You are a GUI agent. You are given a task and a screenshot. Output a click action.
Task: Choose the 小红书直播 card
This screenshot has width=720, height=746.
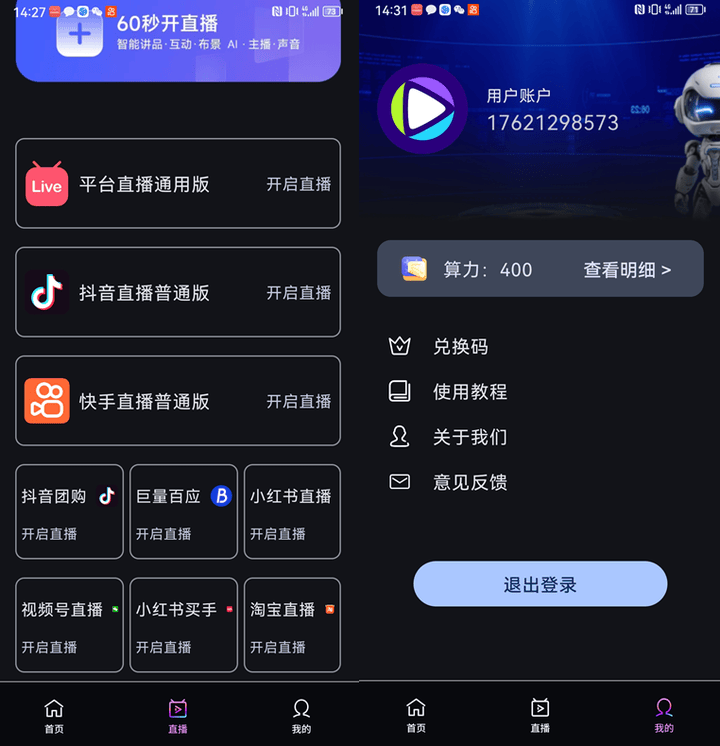coord(291,511)
